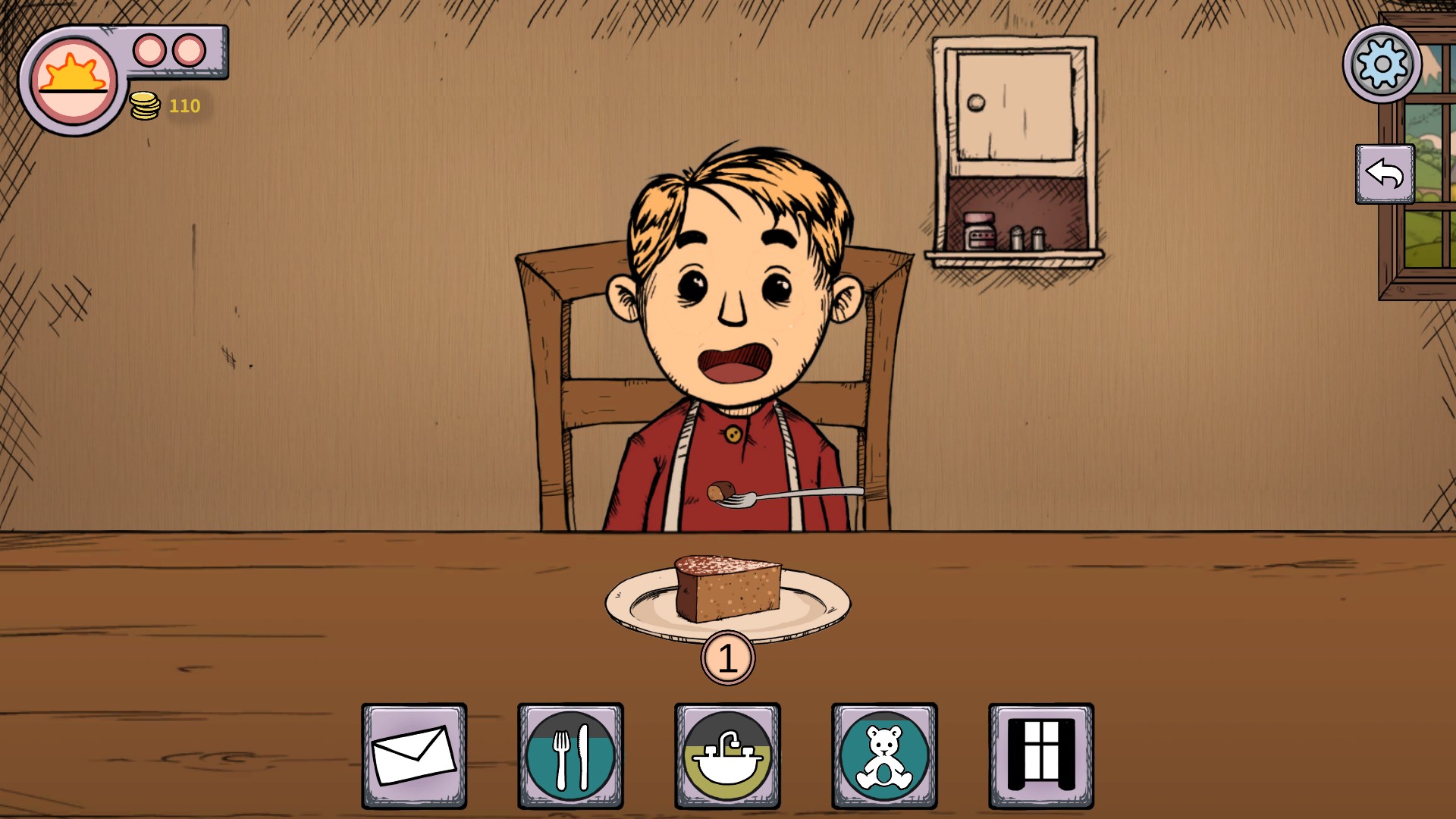Open the teddy bear play action
Screen dimensions: 1456x819
point(884,755)
